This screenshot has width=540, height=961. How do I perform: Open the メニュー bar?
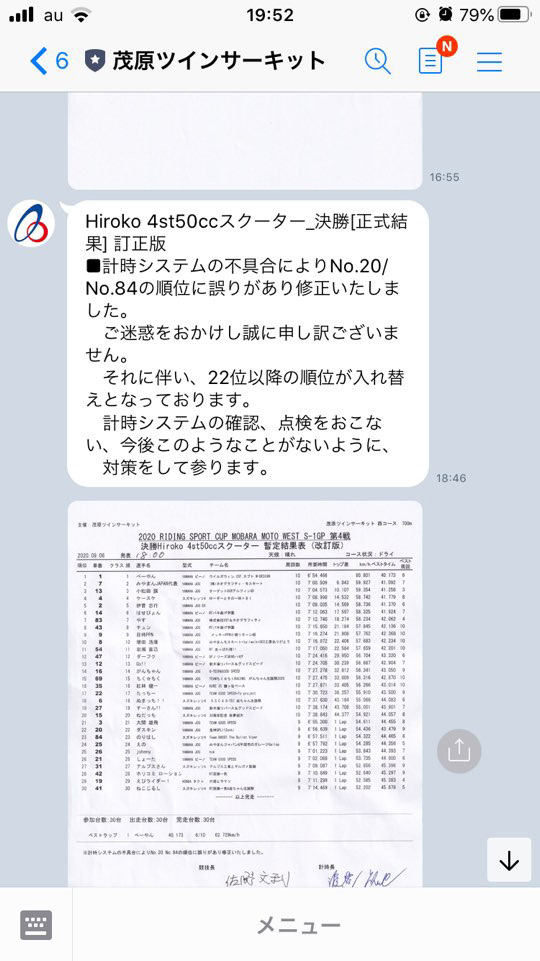click(298, 925)
